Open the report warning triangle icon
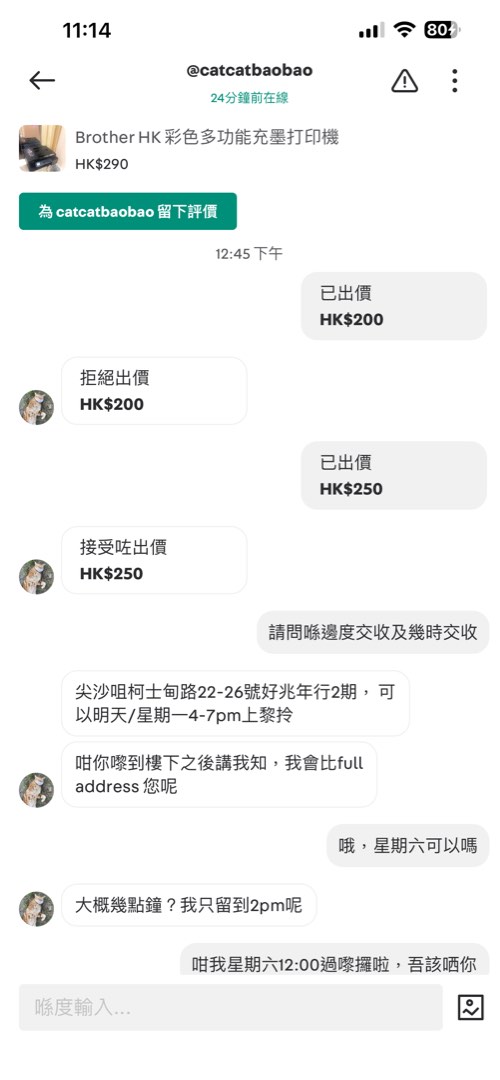 404,81
